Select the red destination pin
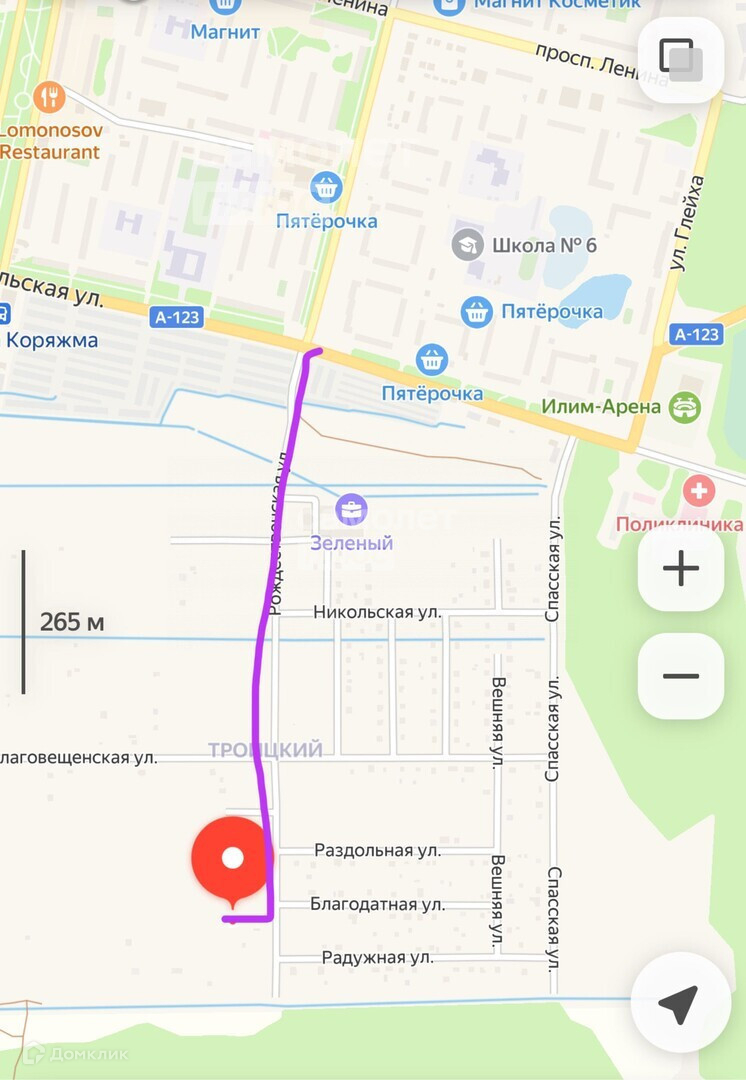 [x=232, y=858]
